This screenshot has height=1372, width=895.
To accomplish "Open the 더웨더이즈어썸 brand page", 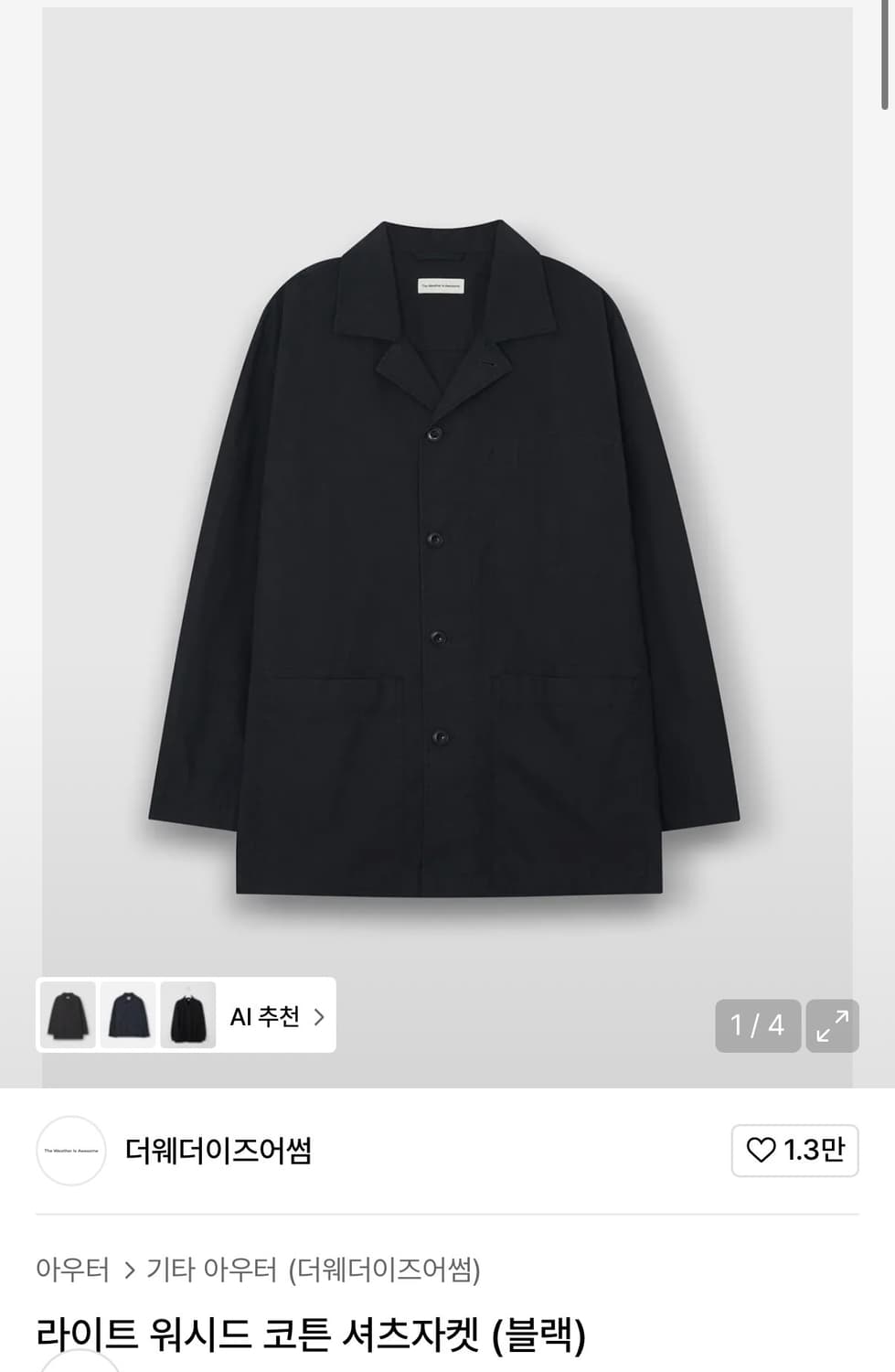I will tap(218, 1150).
